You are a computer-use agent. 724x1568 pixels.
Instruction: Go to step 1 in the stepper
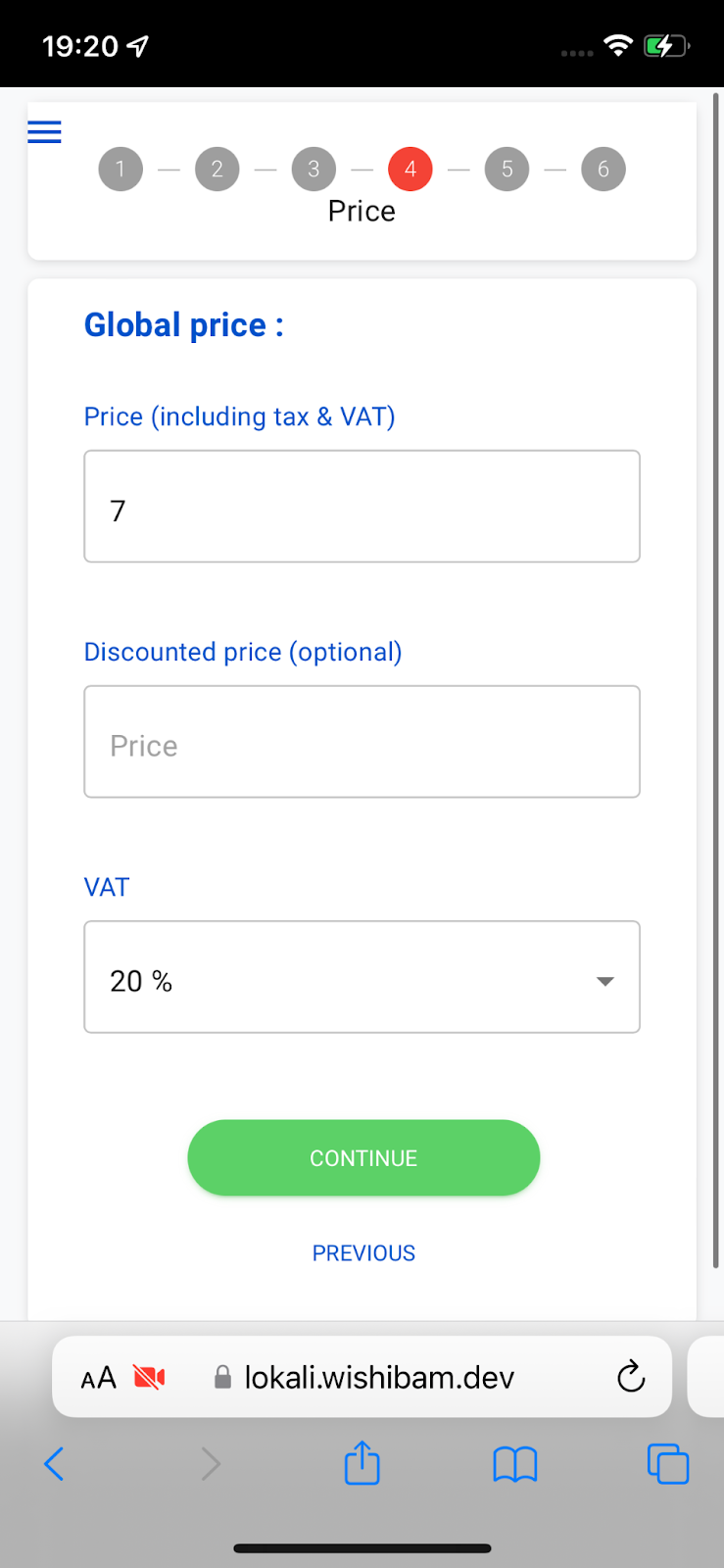pos(121,169)
